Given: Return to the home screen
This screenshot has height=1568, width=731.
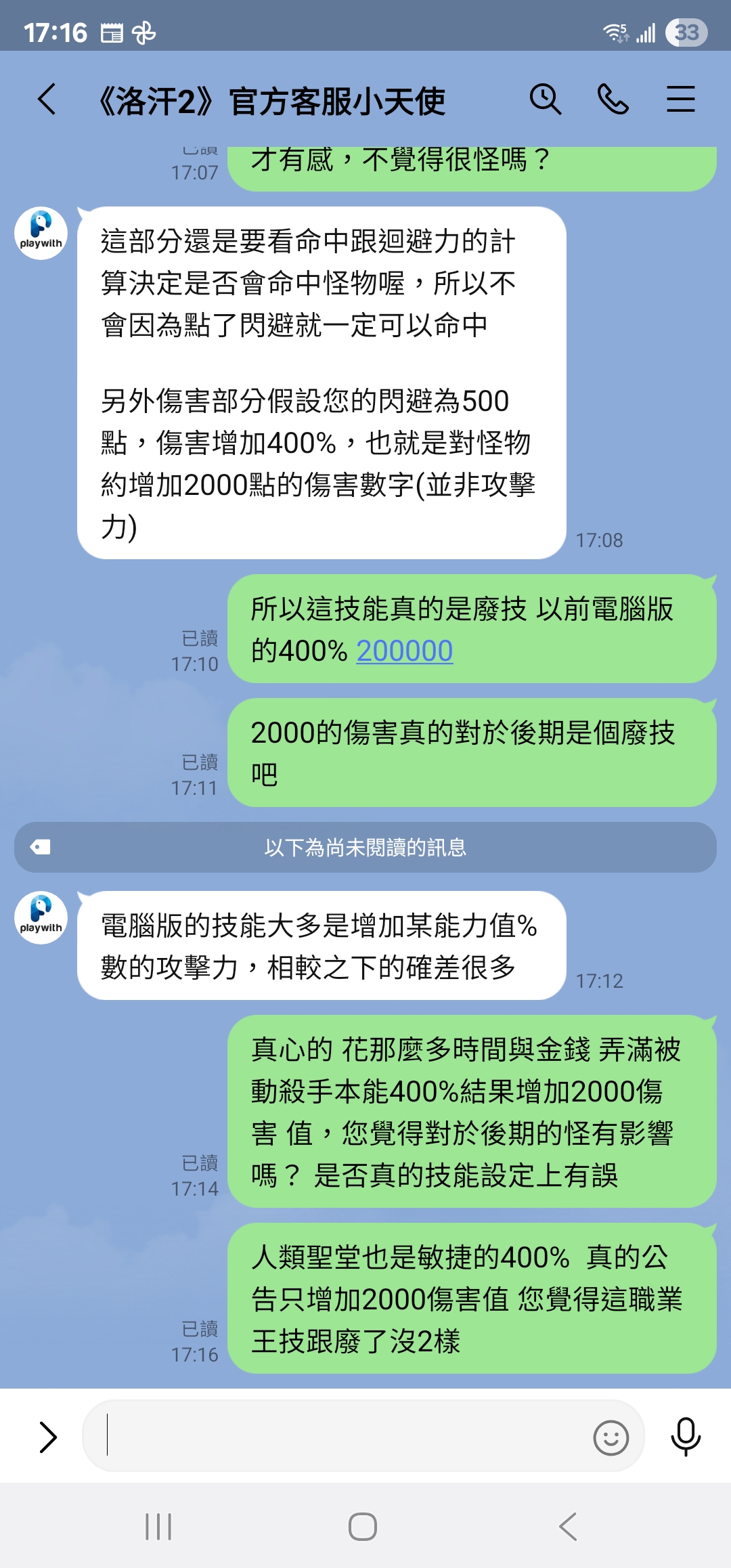Looking at the screenshot, I should 363,1527.
